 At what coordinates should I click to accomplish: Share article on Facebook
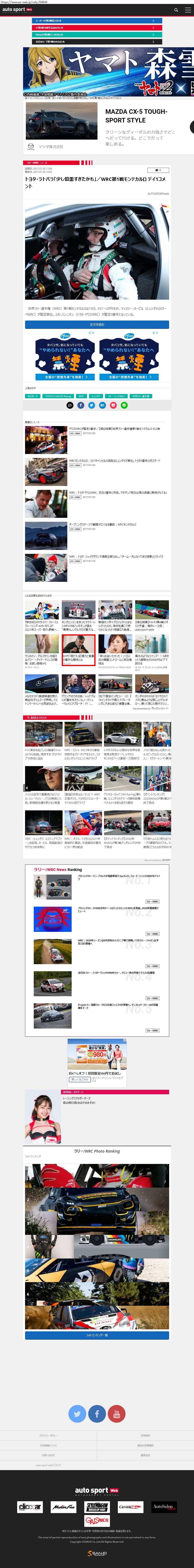81,405
